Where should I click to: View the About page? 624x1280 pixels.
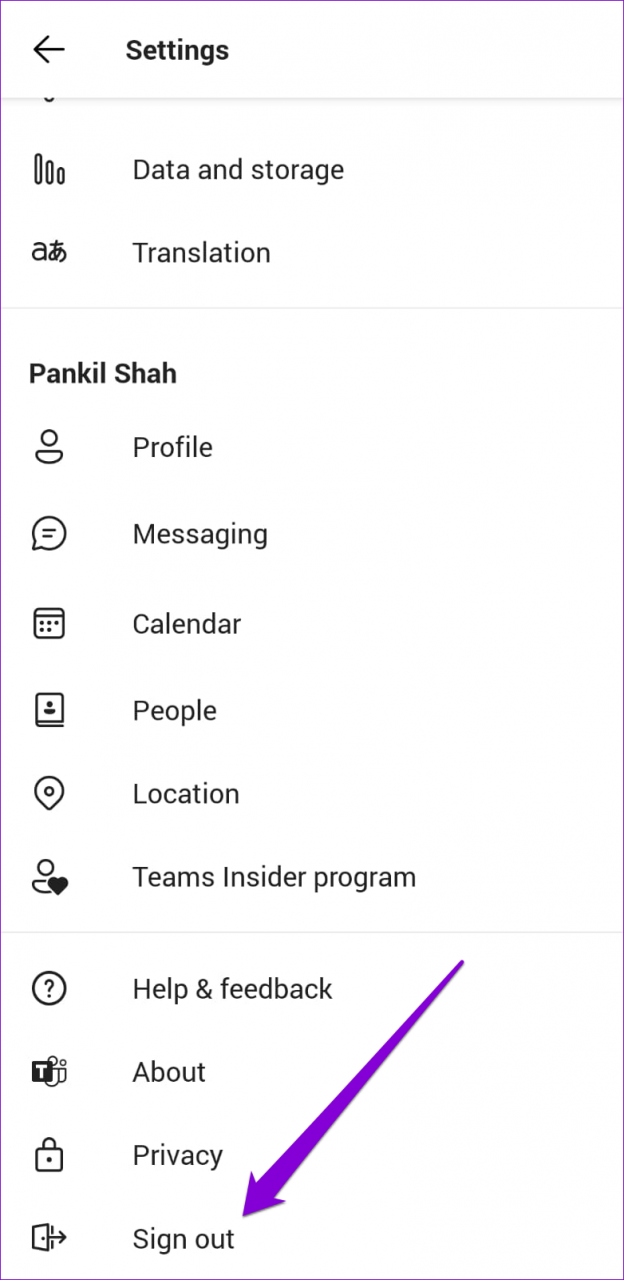169,1072
